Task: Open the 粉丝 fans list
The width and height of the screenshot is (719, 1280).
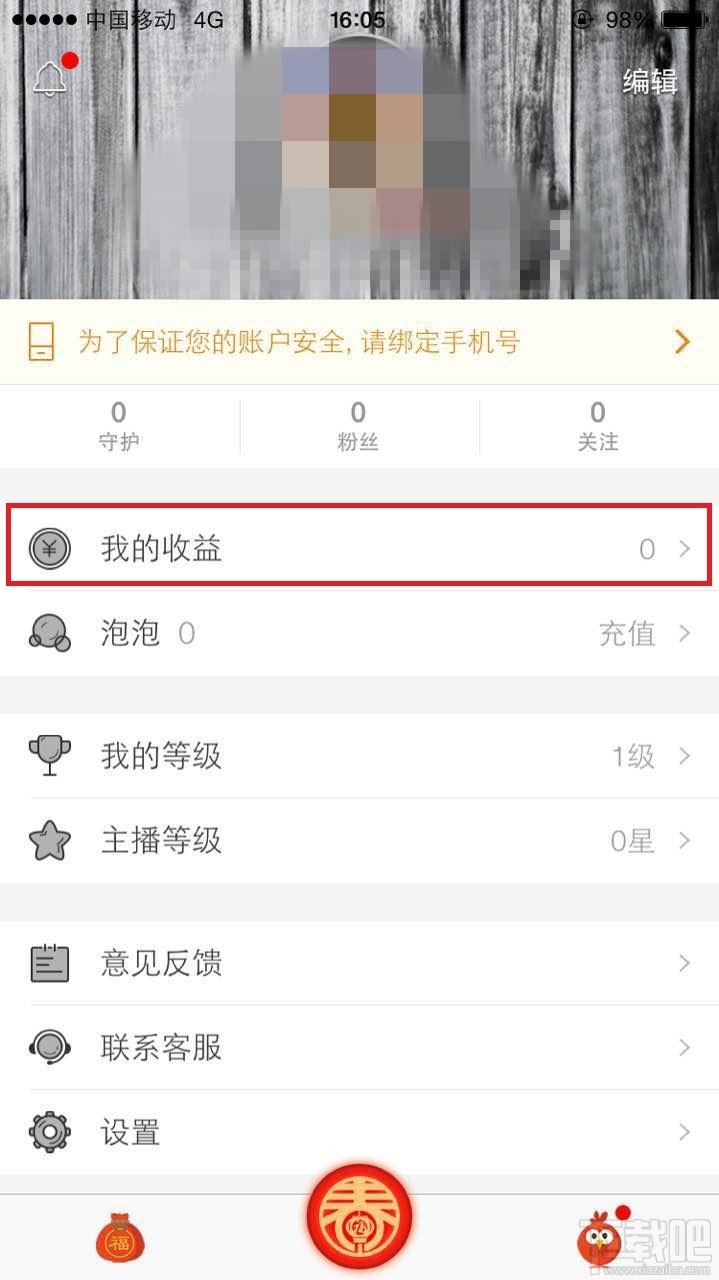Action: point(358,425)
